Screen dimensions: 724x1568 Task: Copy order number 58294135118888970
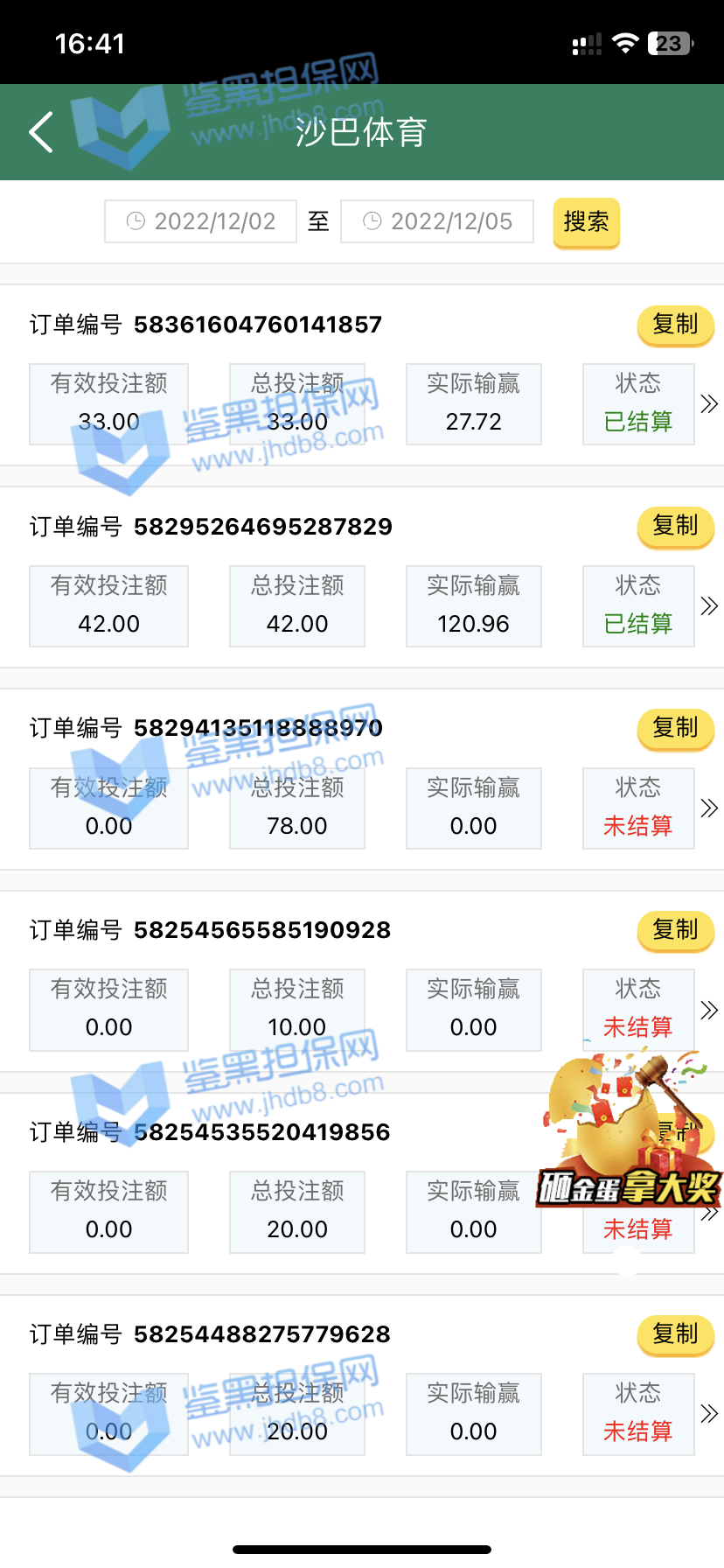pos(675,728)
